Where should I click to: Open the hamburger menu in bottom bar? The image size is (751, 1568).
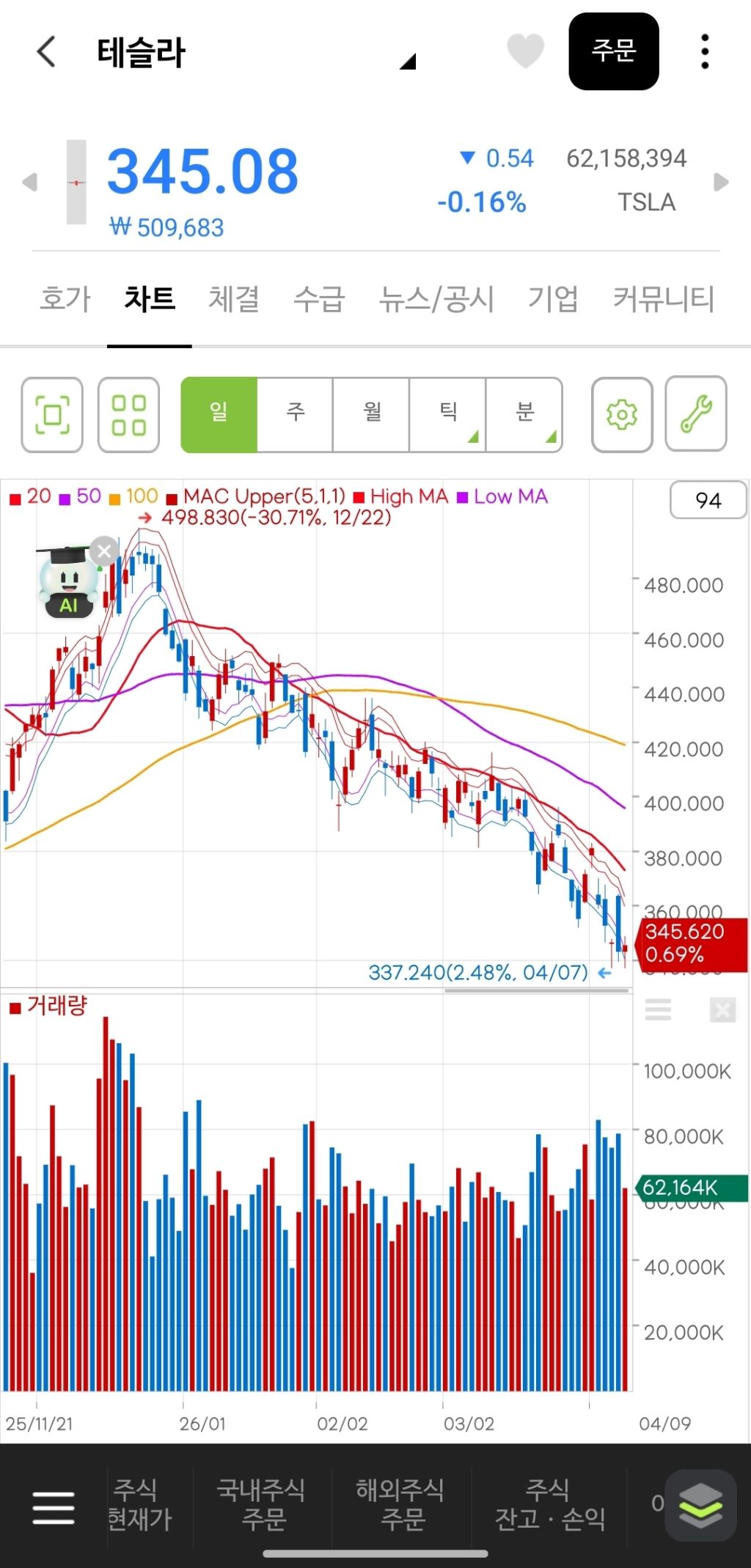tap(54, 1507)
